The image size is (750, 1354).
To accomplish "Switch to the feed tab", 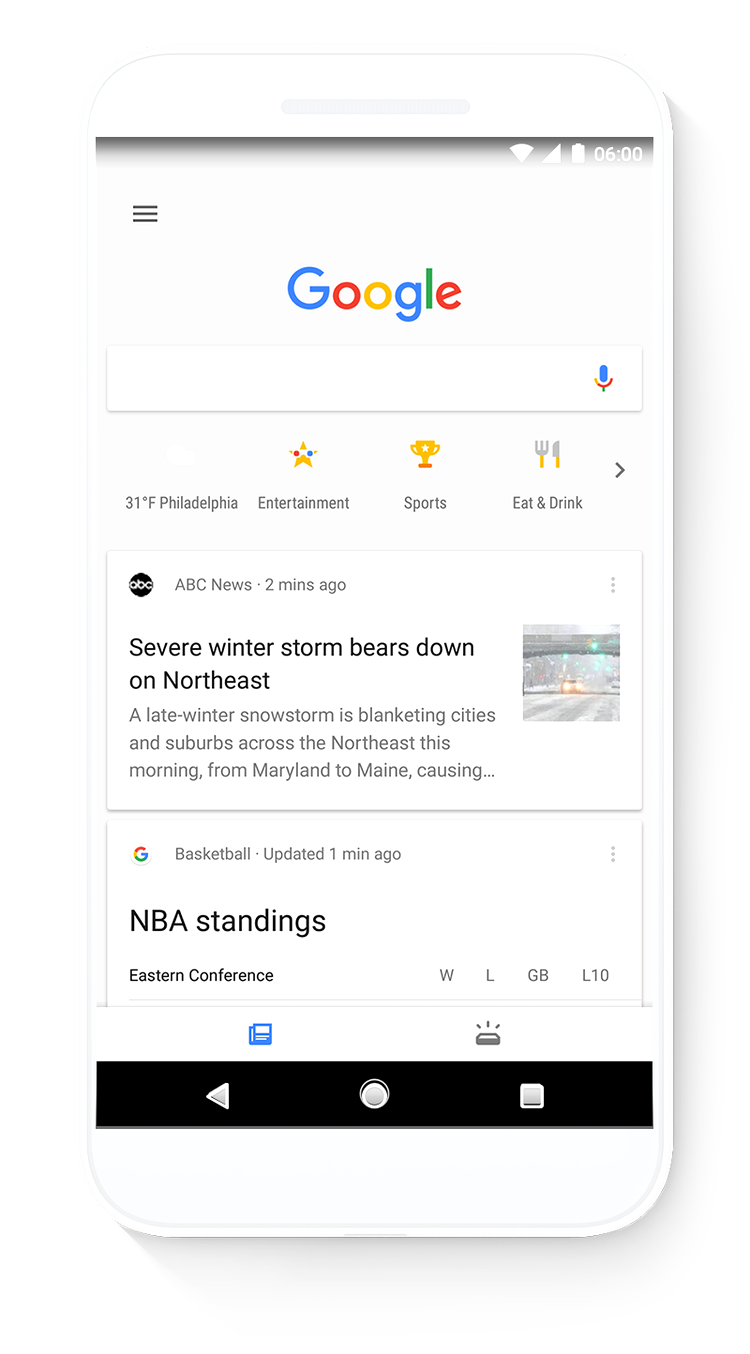I will (x=260, y=1034).
